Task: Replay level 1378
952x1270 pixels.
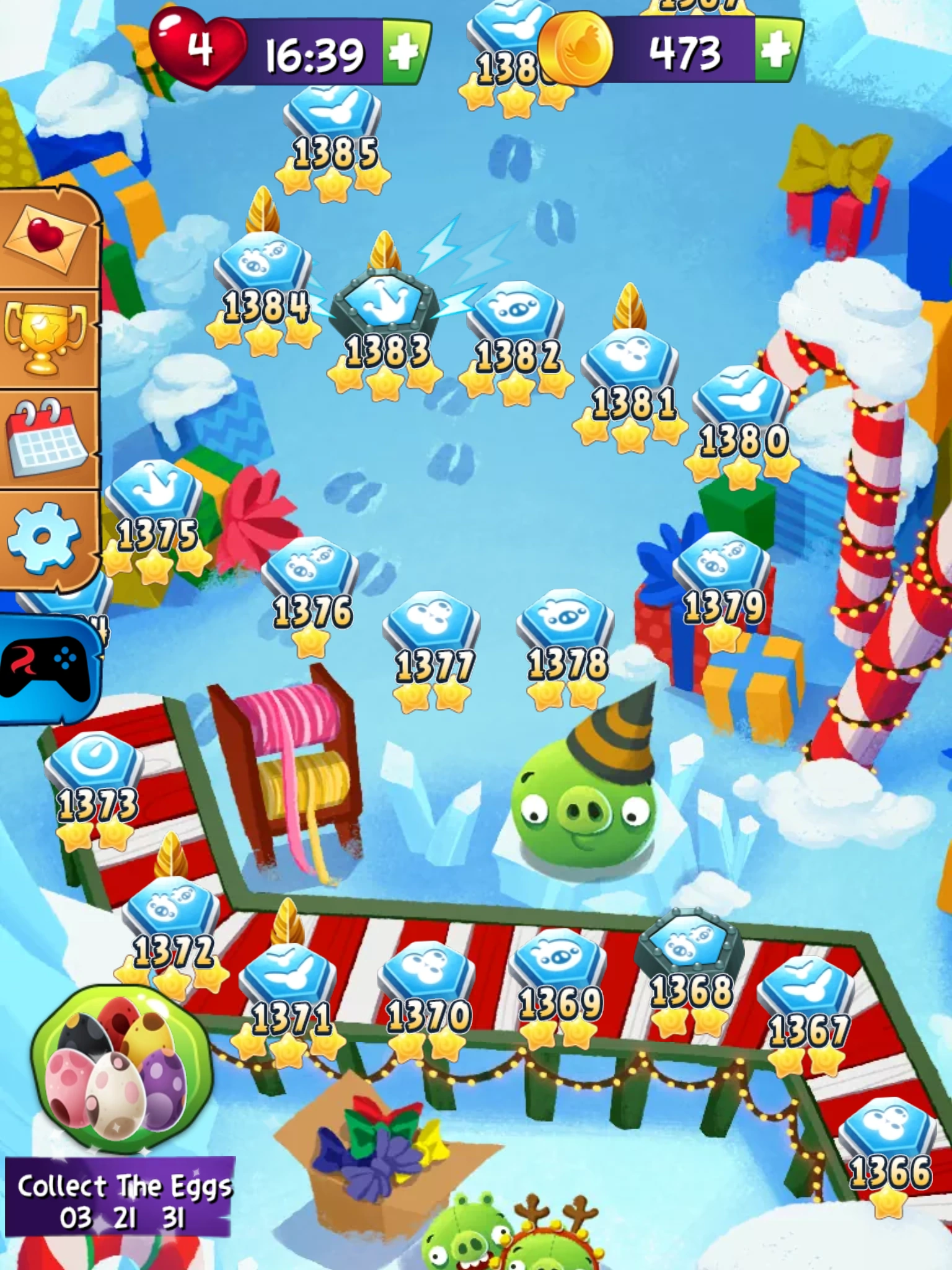Action: pos(565,648)
